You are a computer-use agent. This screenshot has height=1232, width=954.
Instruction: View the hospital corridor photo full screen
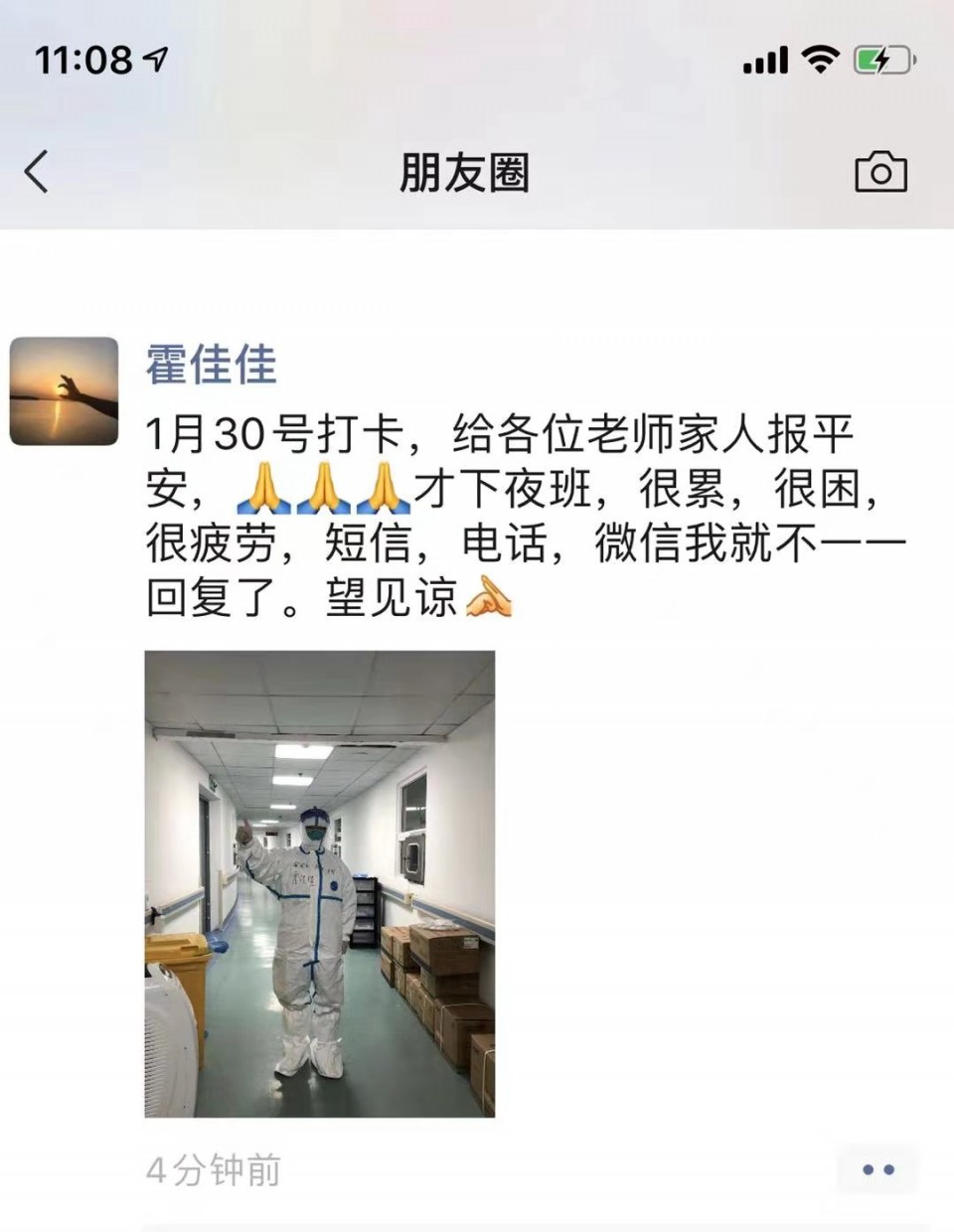tap(320, 883)
